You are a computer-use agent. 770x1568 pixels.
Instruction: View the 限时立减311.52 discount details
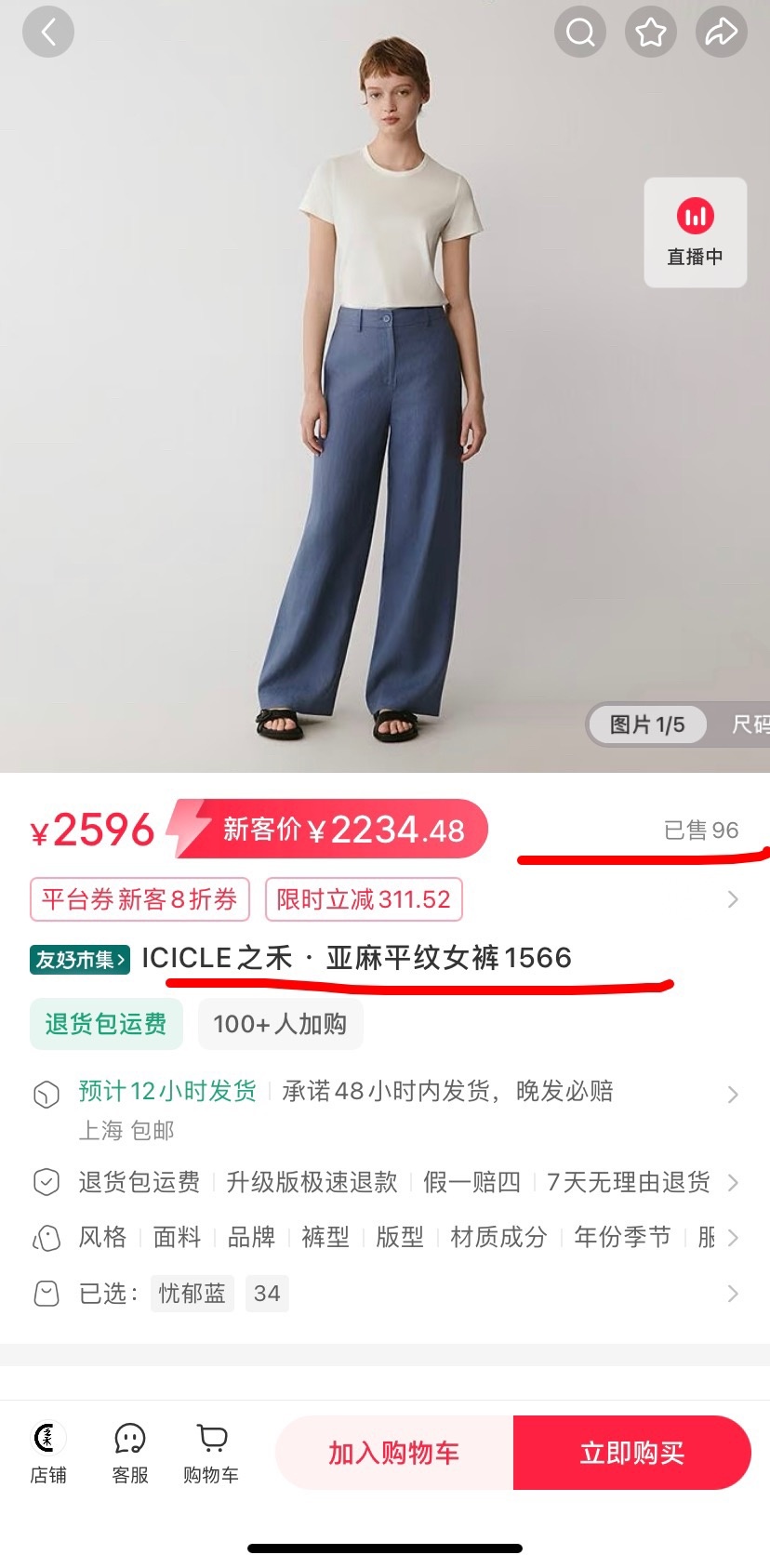pyautogui.click(x=364, y=899)
